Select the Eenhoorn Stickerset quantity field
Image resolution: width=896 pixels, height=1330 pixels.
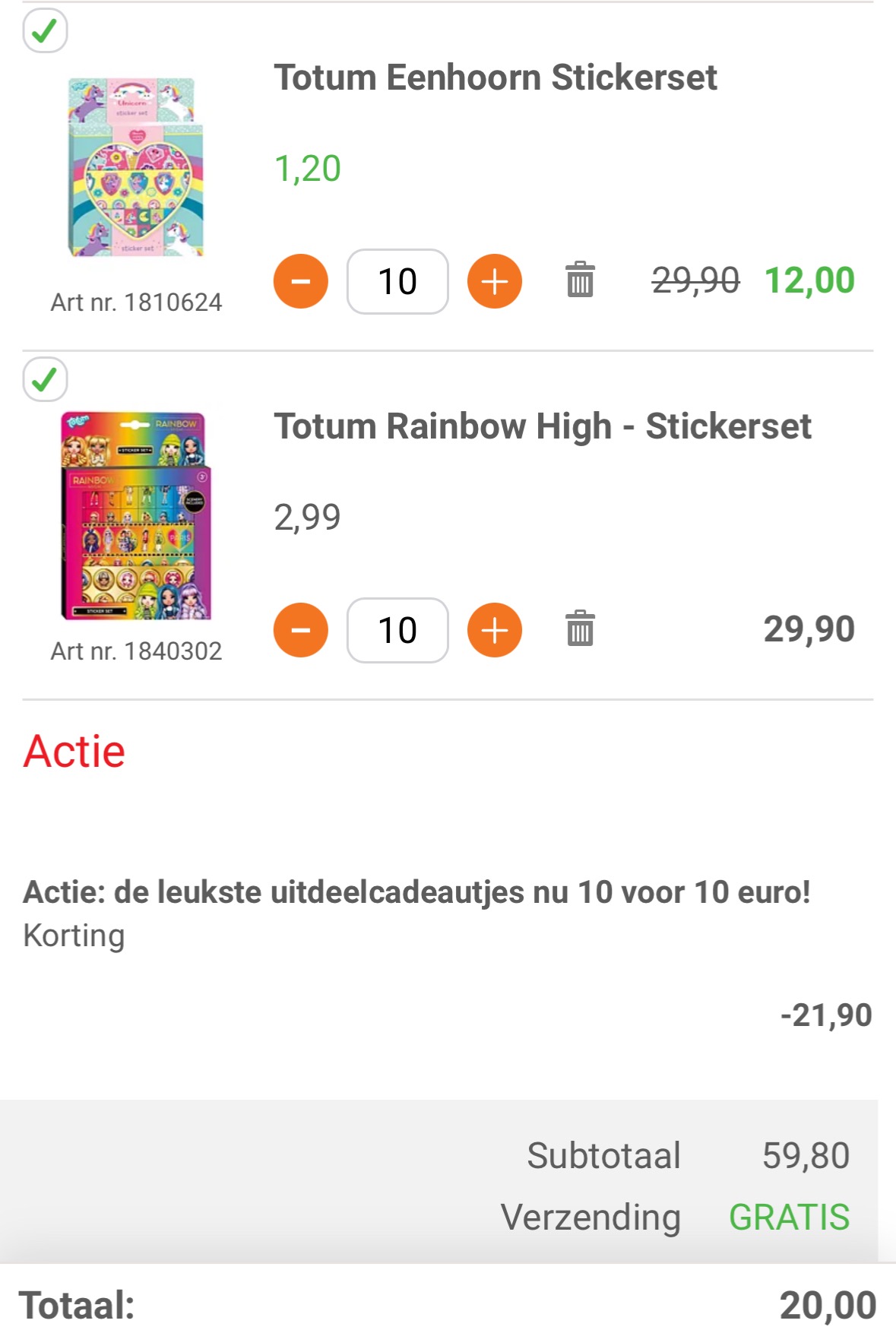pos(397,281)
